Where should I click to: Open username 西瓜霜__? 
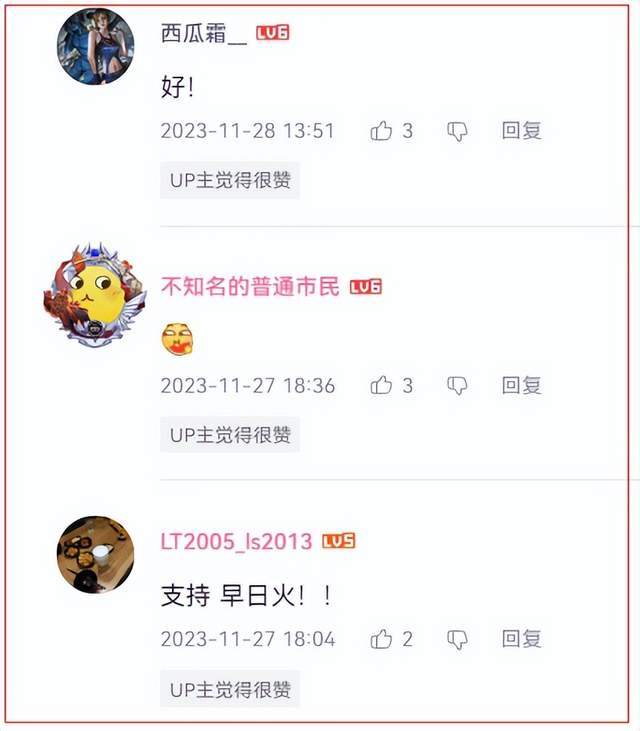pyautogui.click(x=203, y=33)
